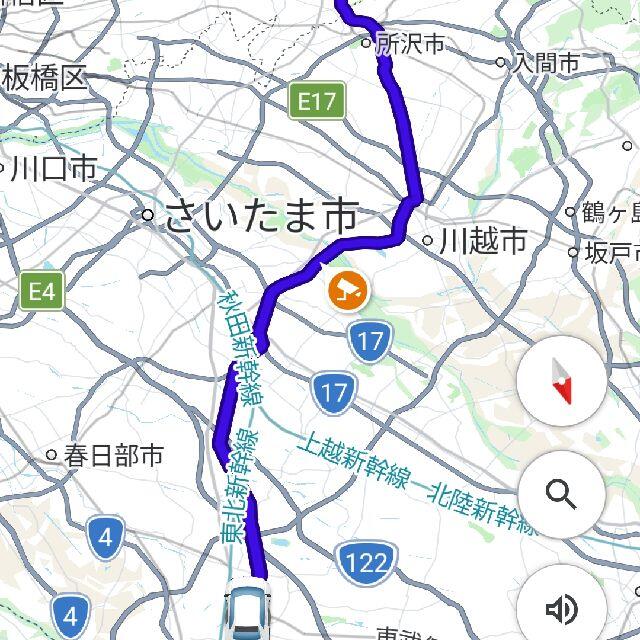Viewport: 640px width, 640px height.
Task: Tap the orange speed camera marker
Action: 348,291
